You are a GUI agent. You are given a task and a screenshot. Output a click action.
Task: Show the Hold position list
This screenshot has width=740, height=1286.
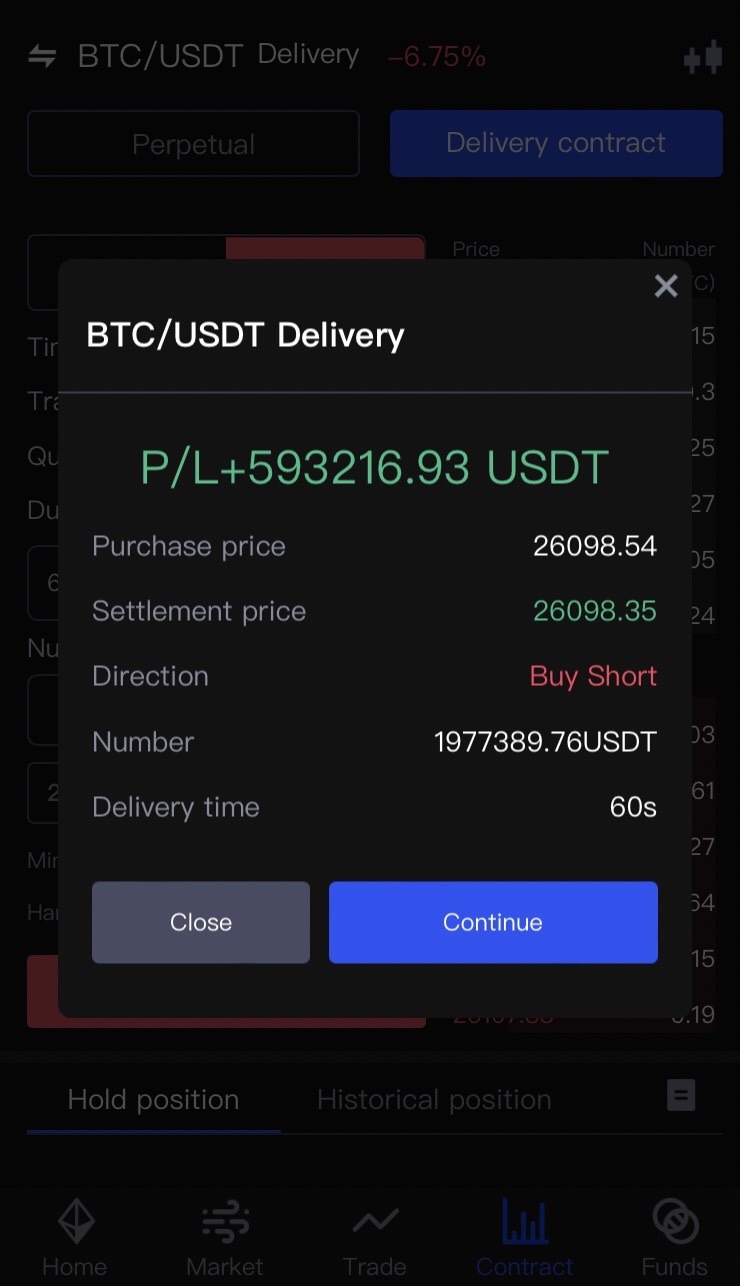[153, 1100]
